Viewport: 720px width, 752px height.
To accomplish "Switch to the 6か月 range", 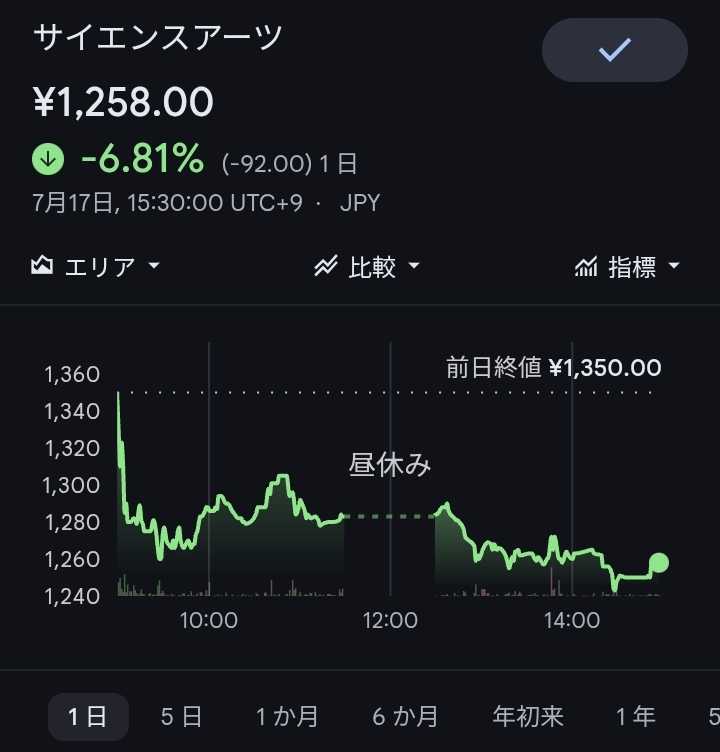I will 405,717.
